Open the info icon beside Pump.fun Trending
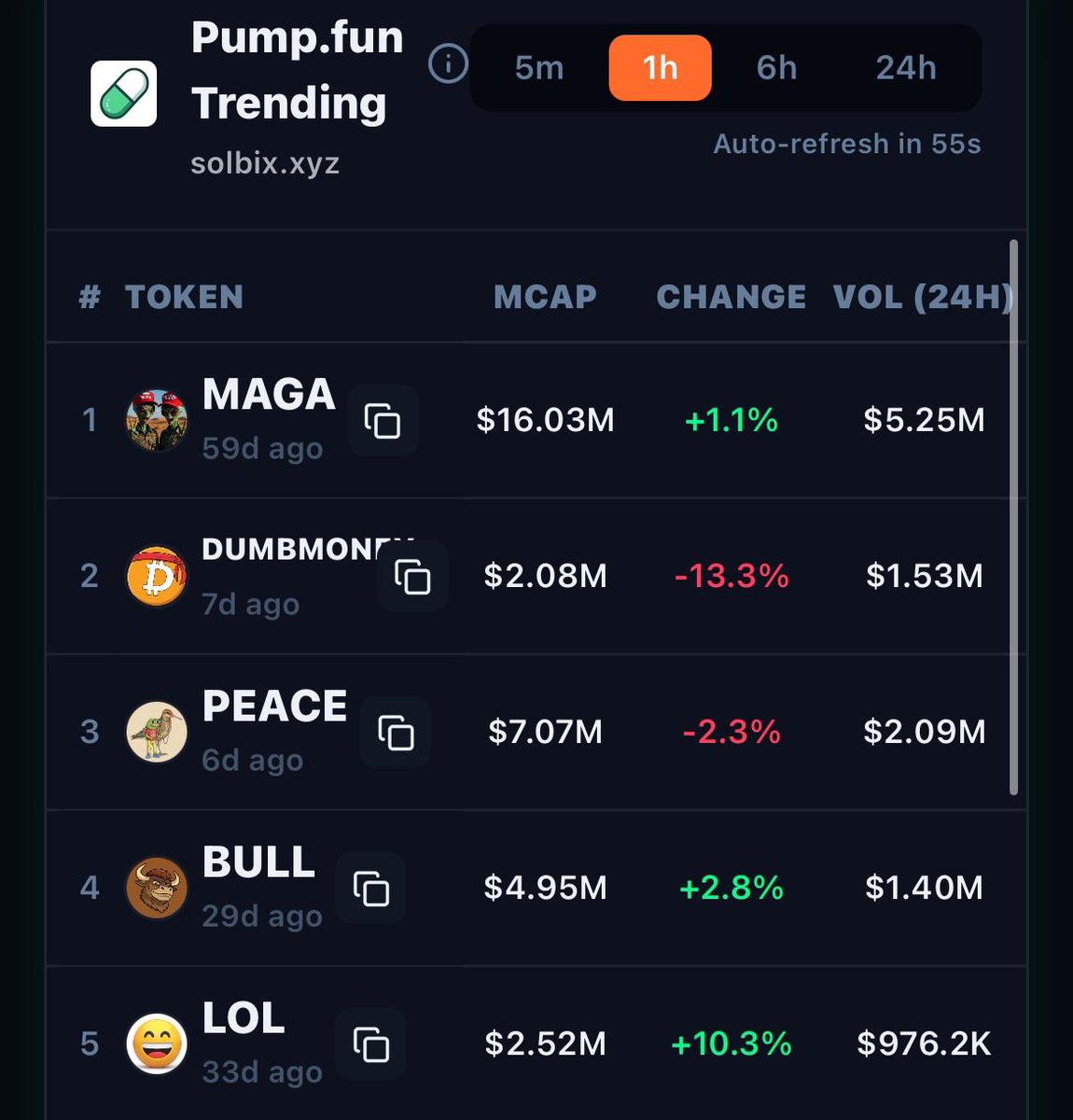The width and height of the screenshot is (1073, 1120). (x=448, y=65)
